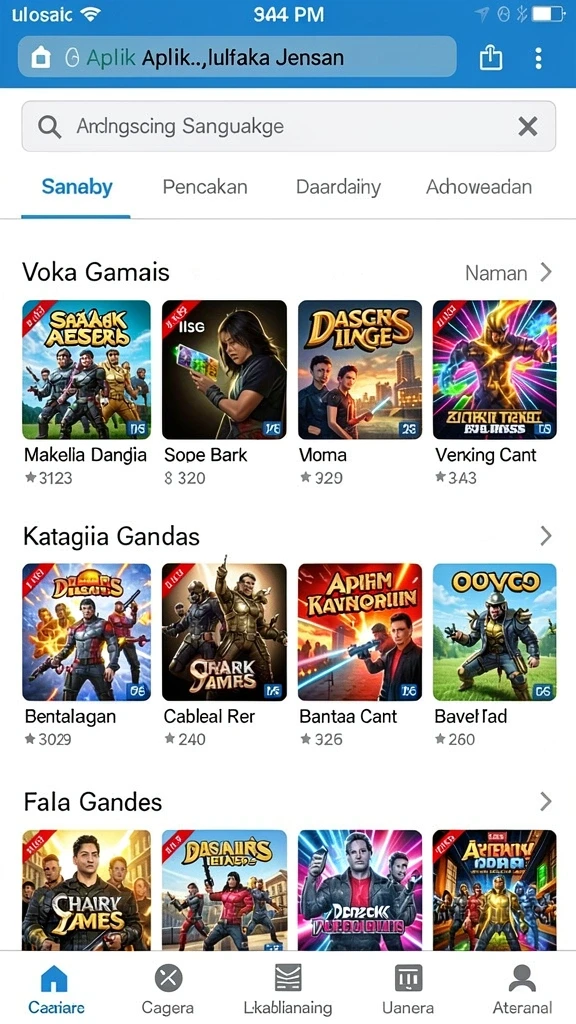Switch to the Daardainy tab
Screen dimensions: 576x1024
pos(338,187)
